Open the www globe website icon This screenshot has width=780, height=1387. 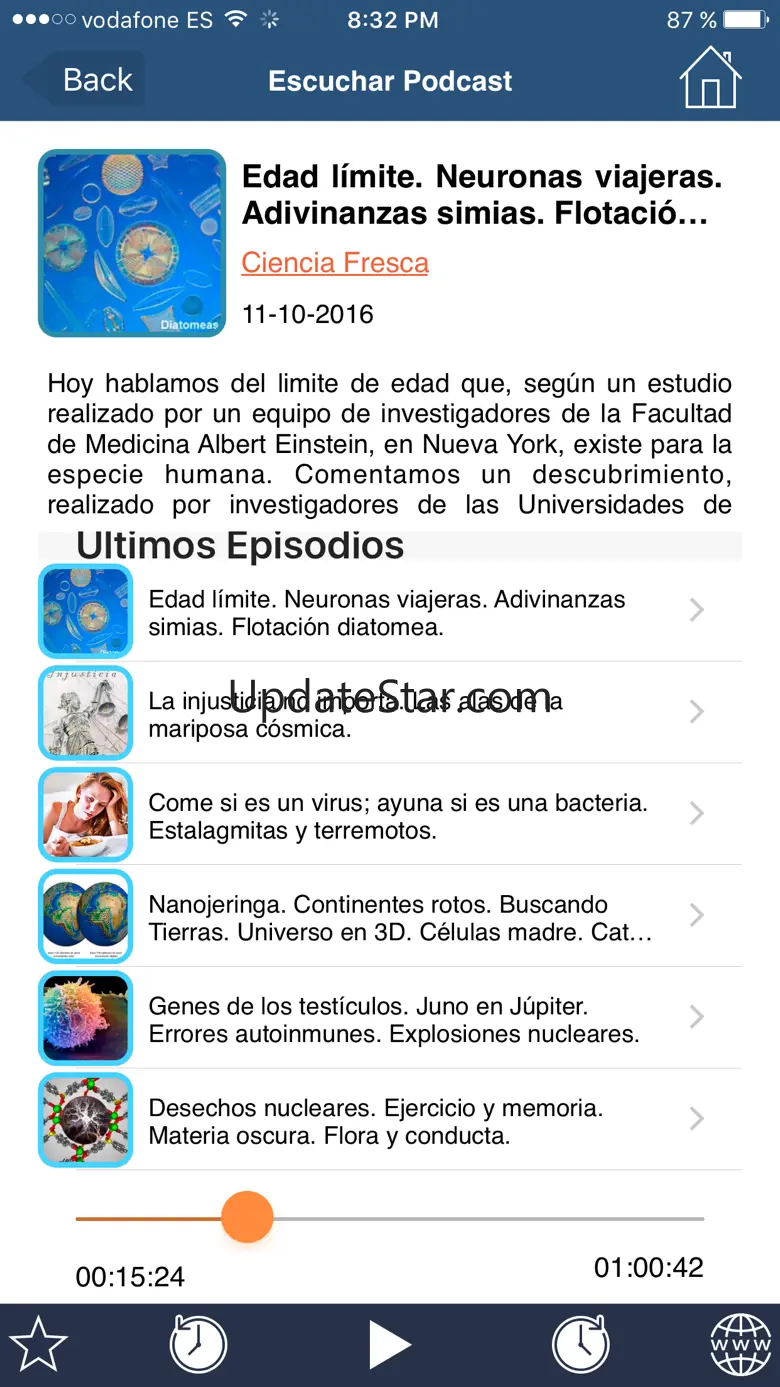pyautogui.click(x=741, y=1345)
